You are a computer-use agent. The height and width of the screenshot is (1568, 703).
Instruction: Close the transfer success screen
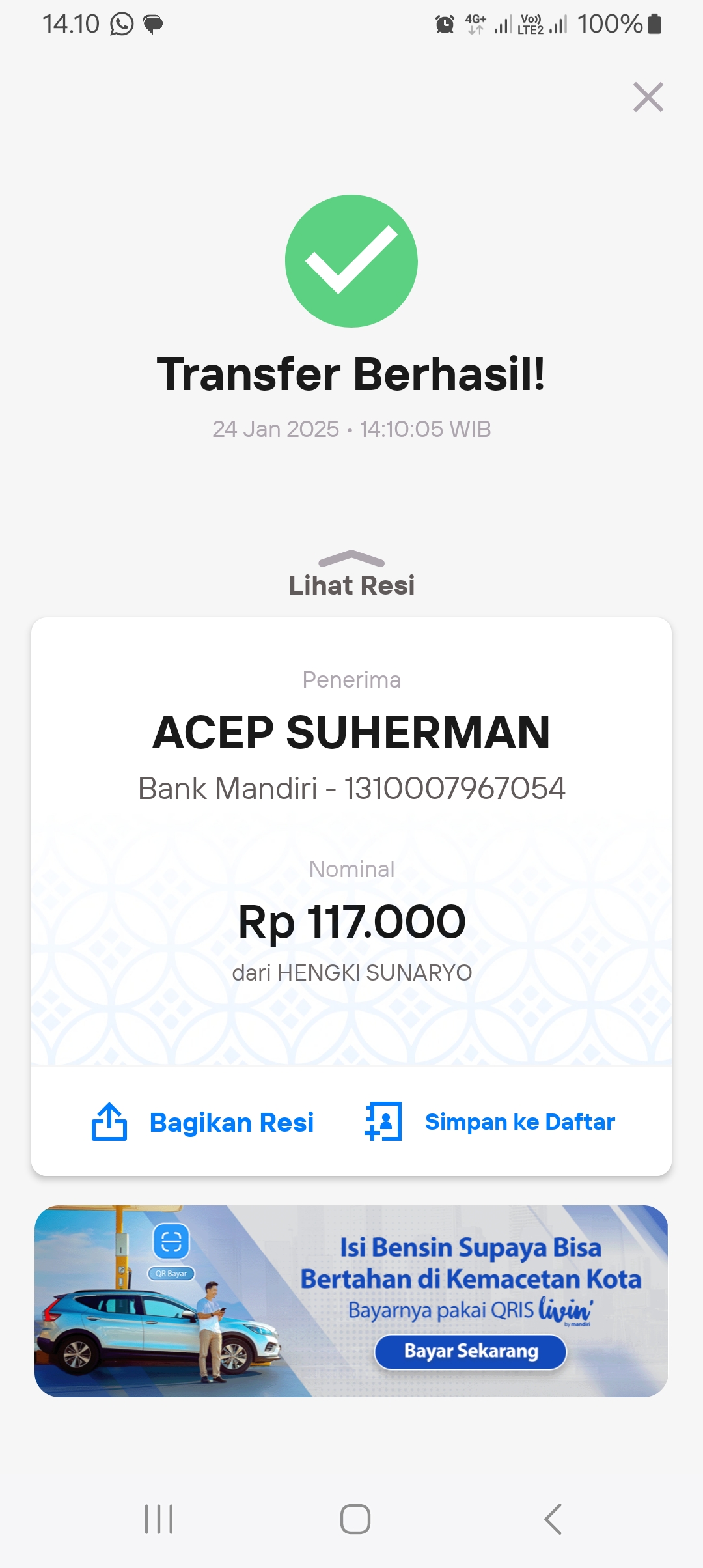pos(648,98)
